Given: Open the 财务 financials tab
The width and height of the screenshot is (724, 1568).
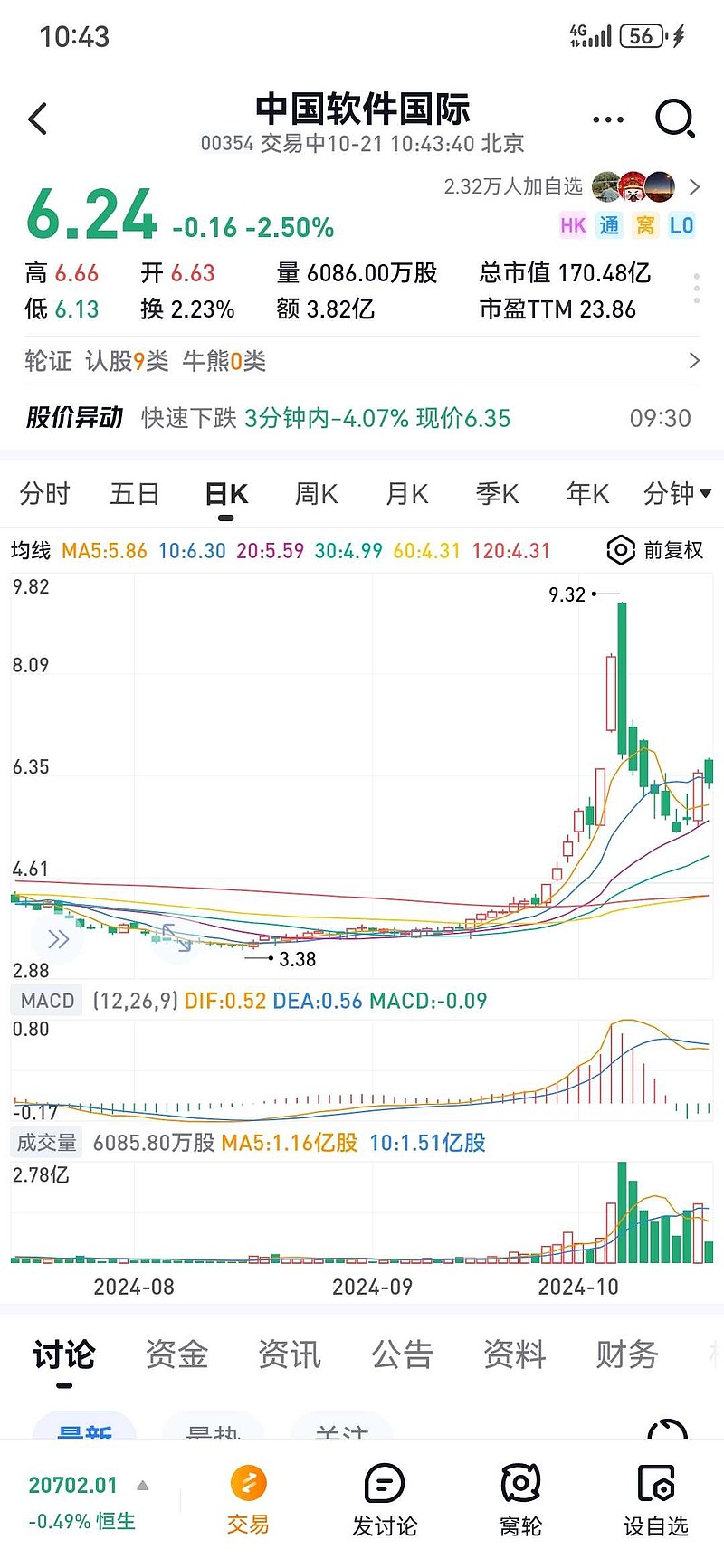Looking at the screenshot, I should click(626, 1354).
